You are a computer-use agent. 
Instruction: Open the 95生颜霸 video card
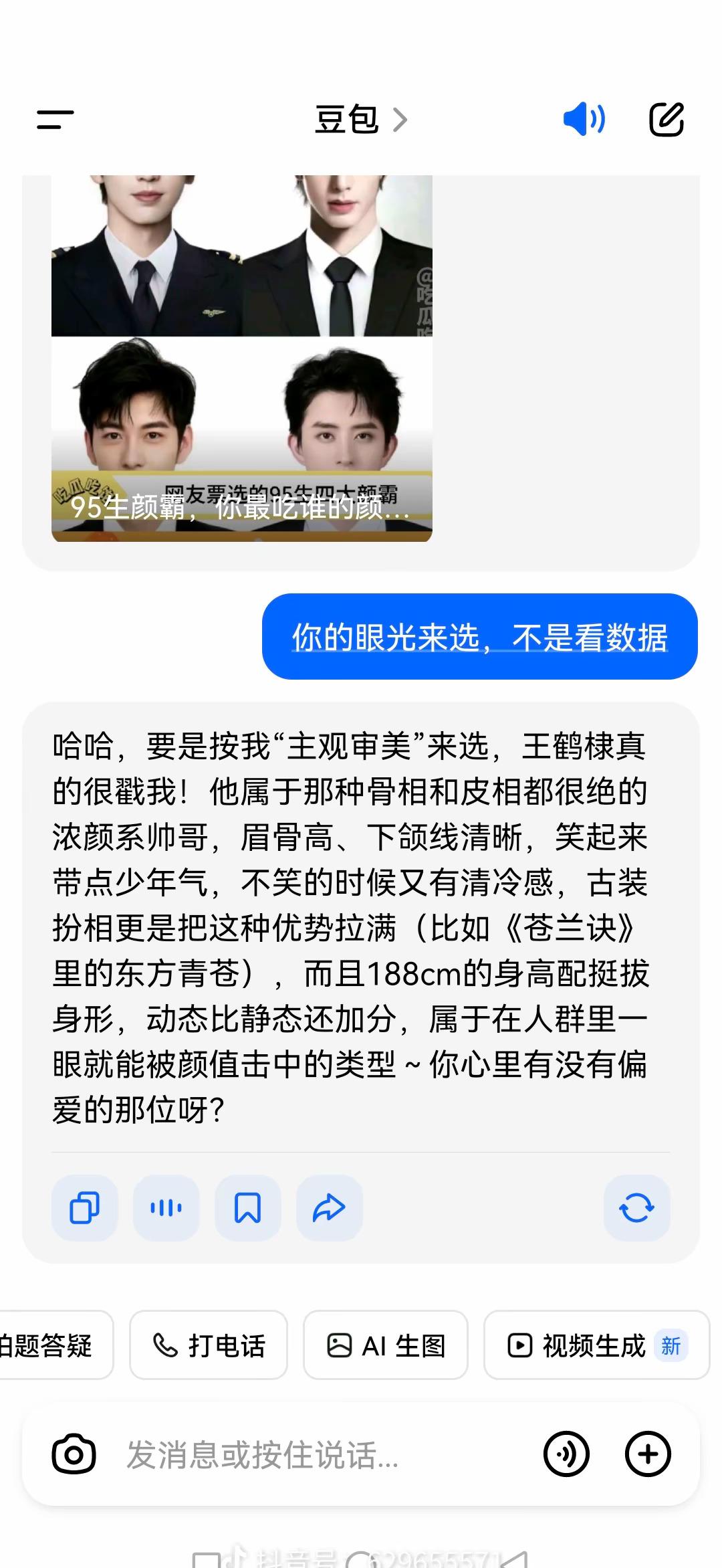[242, 359]
